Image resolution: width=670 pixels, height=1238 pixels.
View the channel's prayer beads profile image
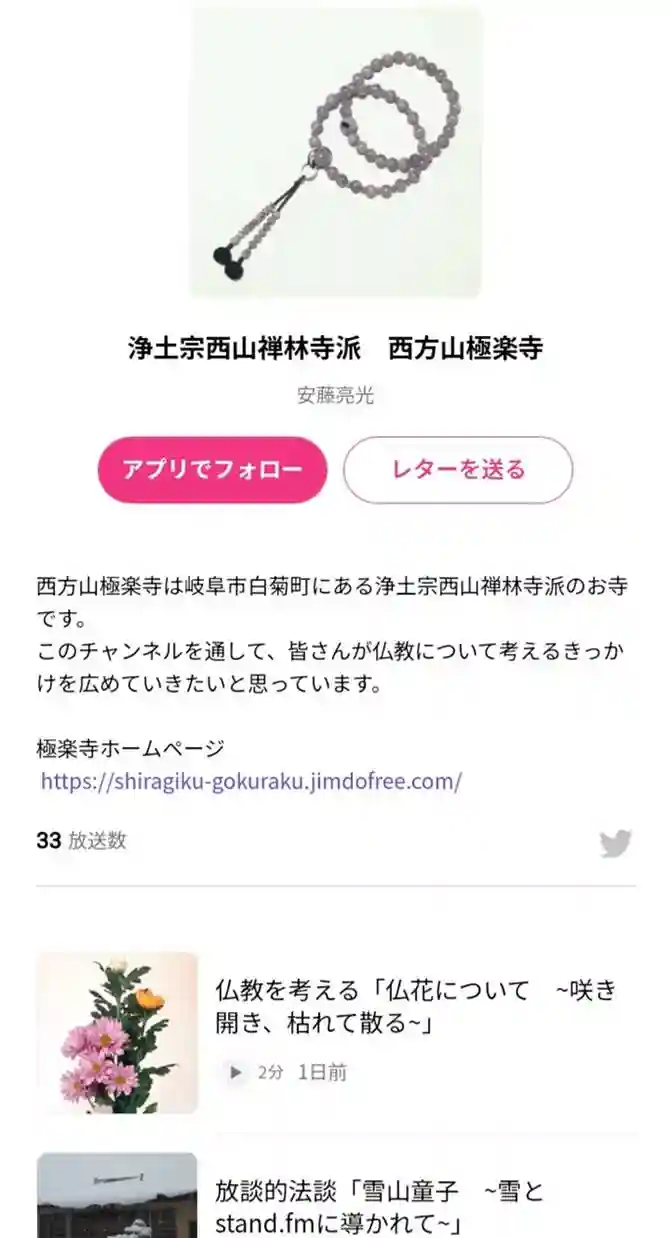click(336, 152)
